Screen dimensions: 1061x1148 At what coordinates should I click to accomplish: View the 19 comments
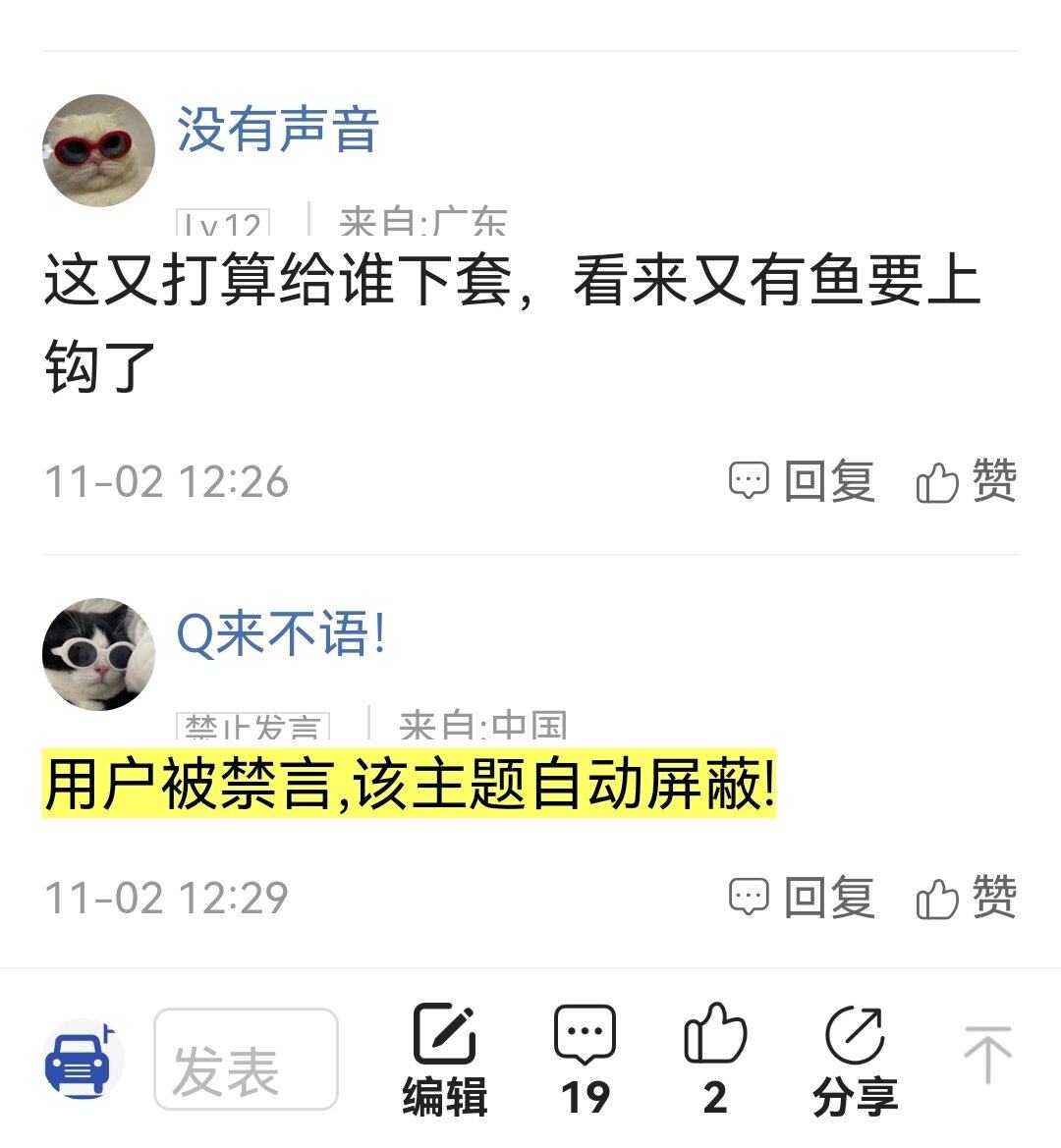click(585, 1061)
